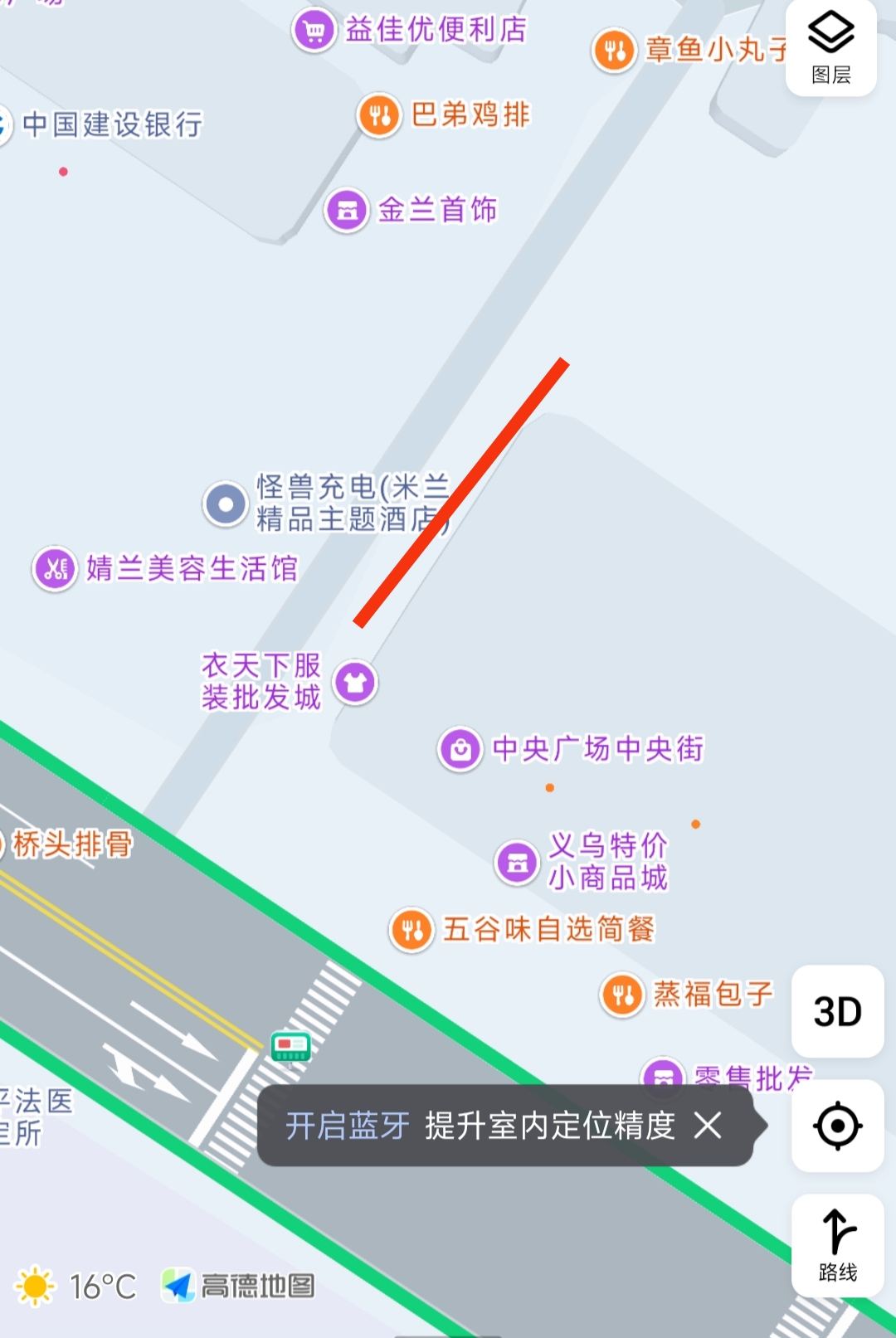Open 金兰首饰 shop marker
Image resolution: width=896 pixels, height=1338 pixels.
[347, 210]
